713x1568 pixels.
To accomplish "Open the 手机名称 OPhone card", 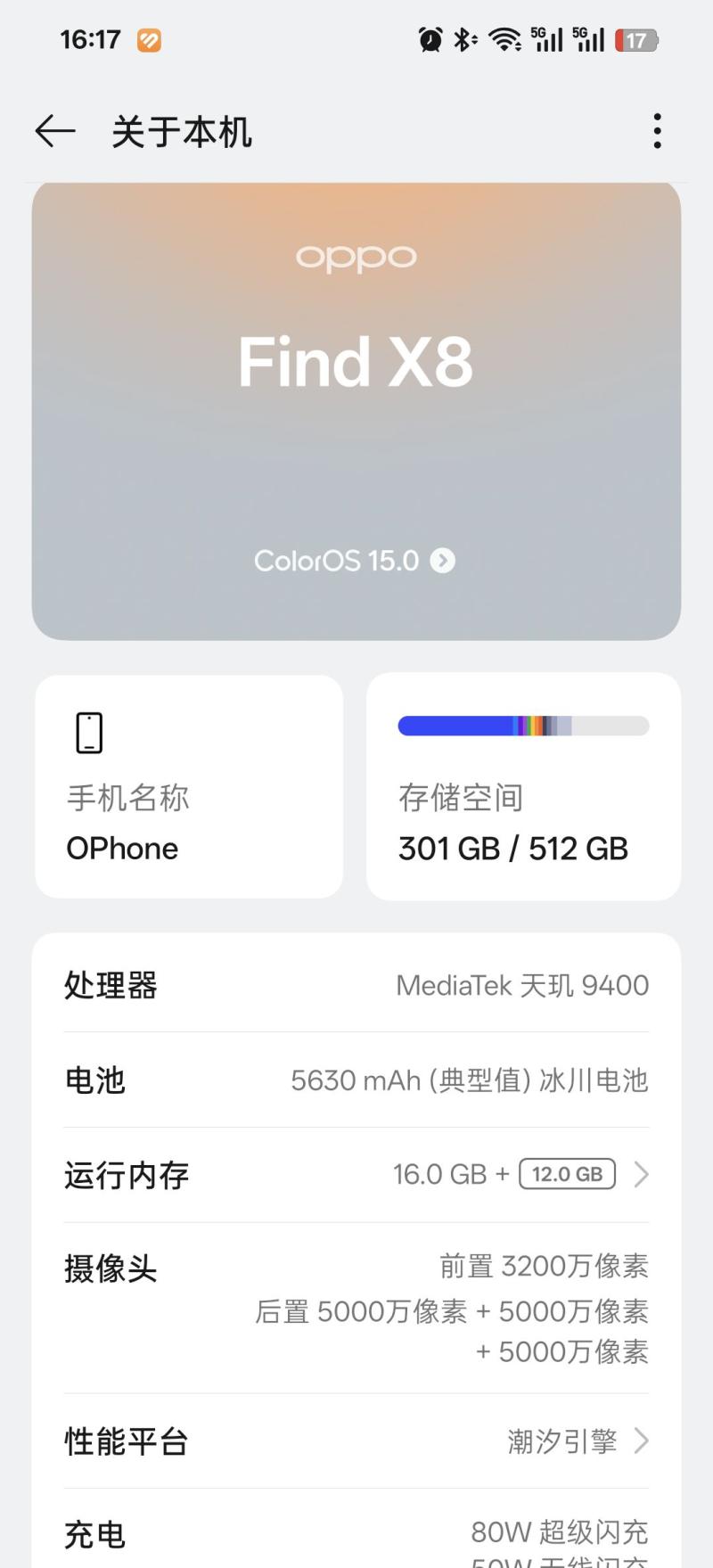I will (x=189, y=786).
